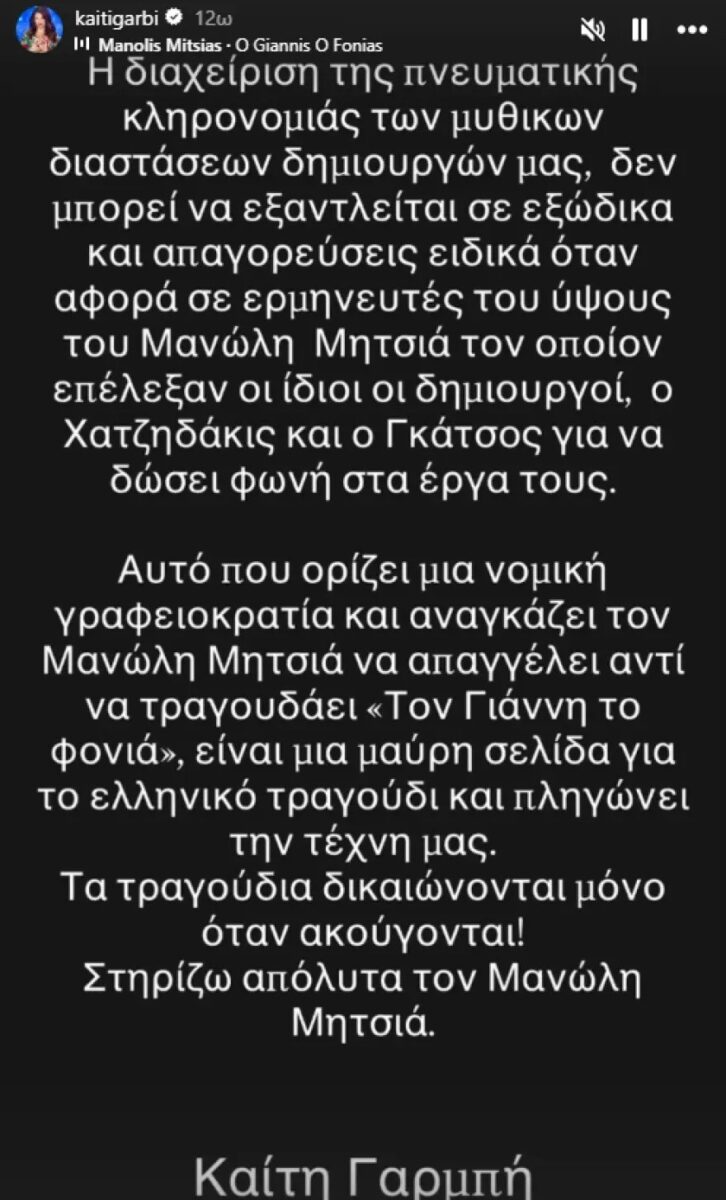Open the Manolis Mitsias music track

(x=228, y=45)
